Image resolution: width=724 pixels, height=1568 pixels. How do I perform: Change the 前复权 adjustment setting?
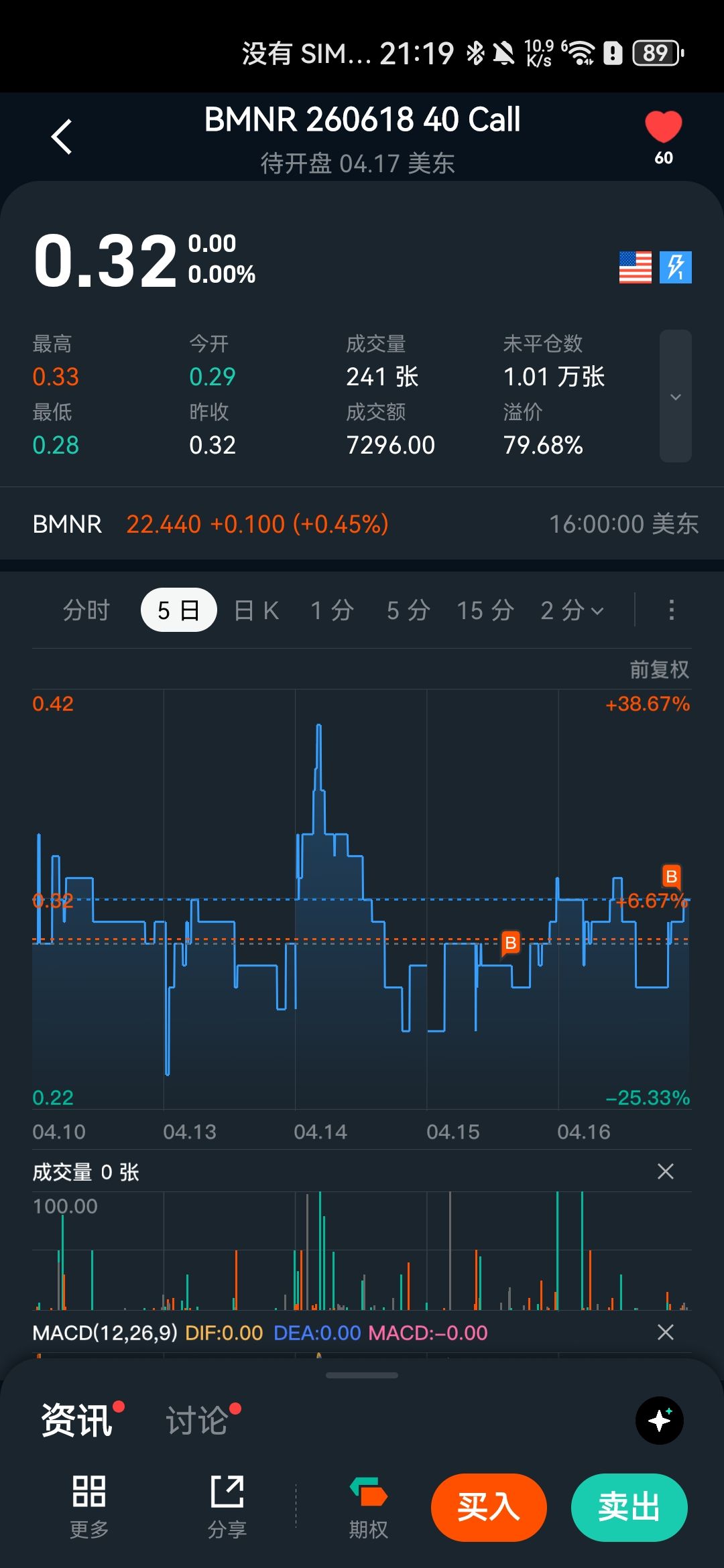coord(659,669)
